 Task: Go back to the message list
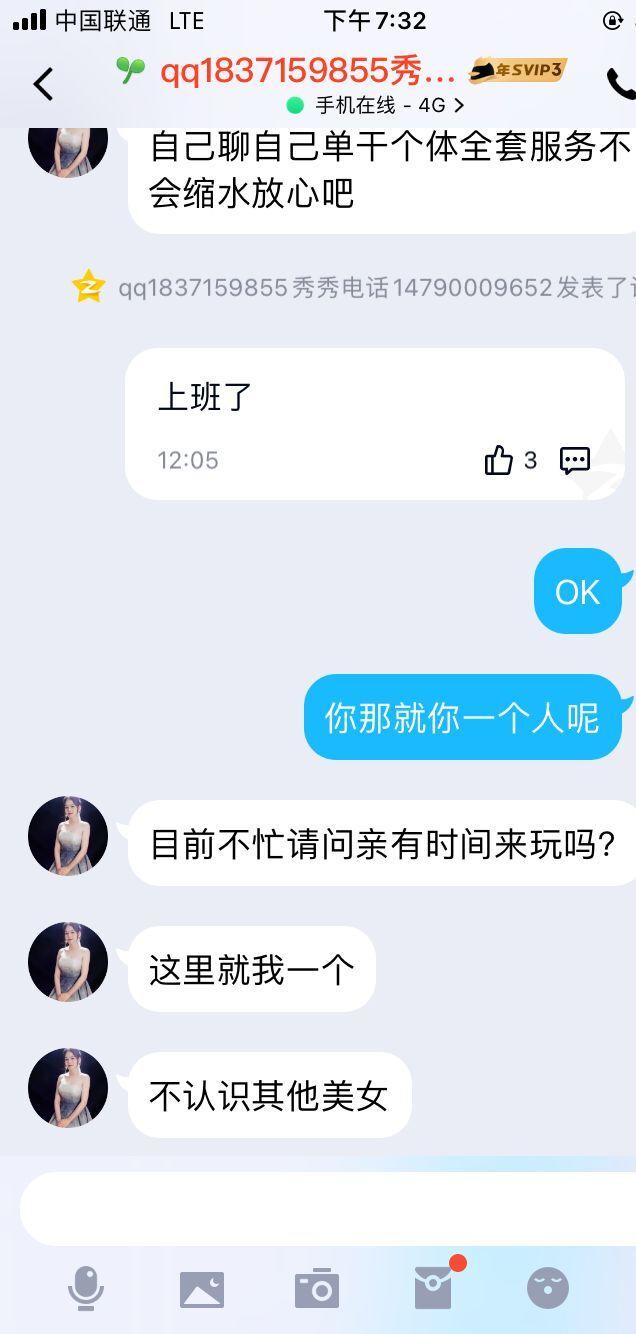43,84
